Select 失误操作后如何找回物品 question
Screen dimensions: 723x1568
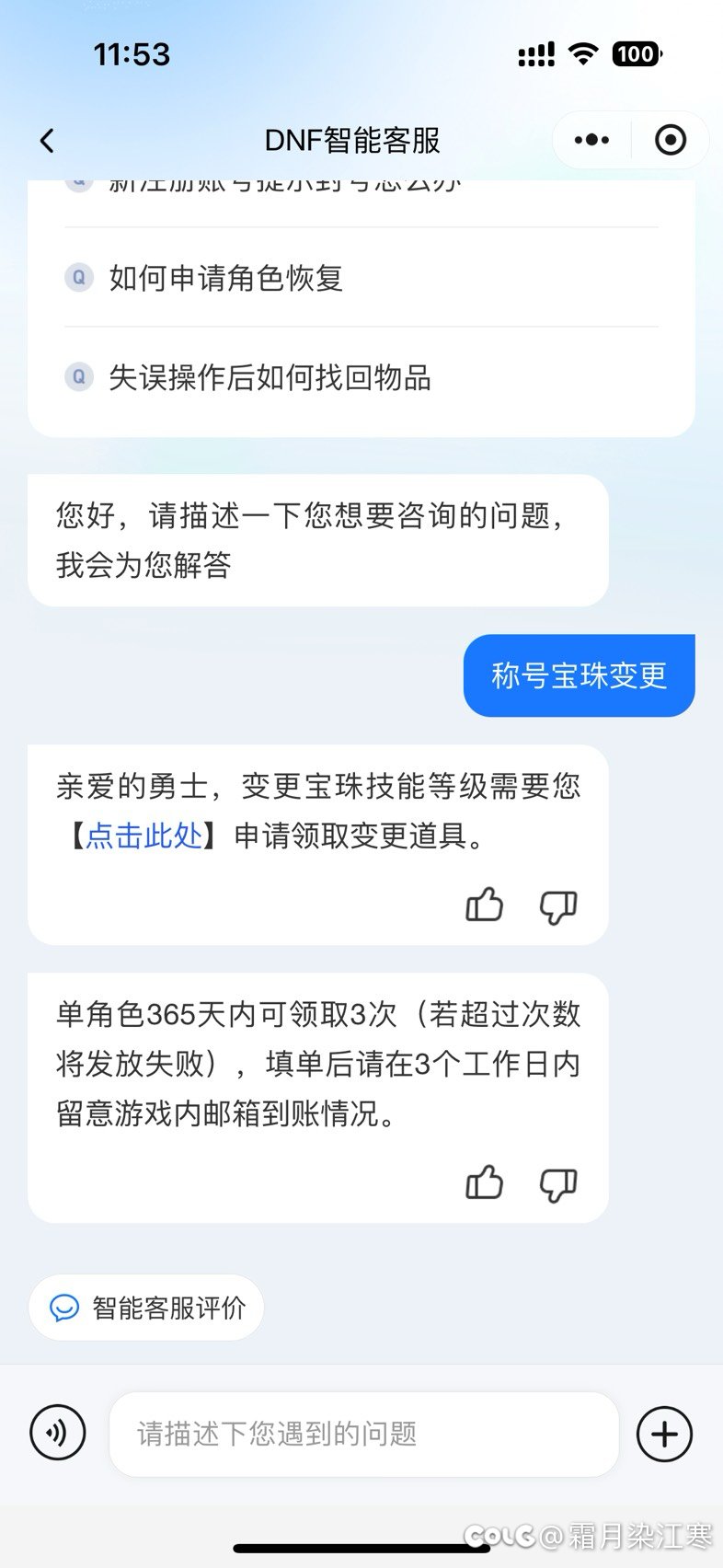coord(361,376)
